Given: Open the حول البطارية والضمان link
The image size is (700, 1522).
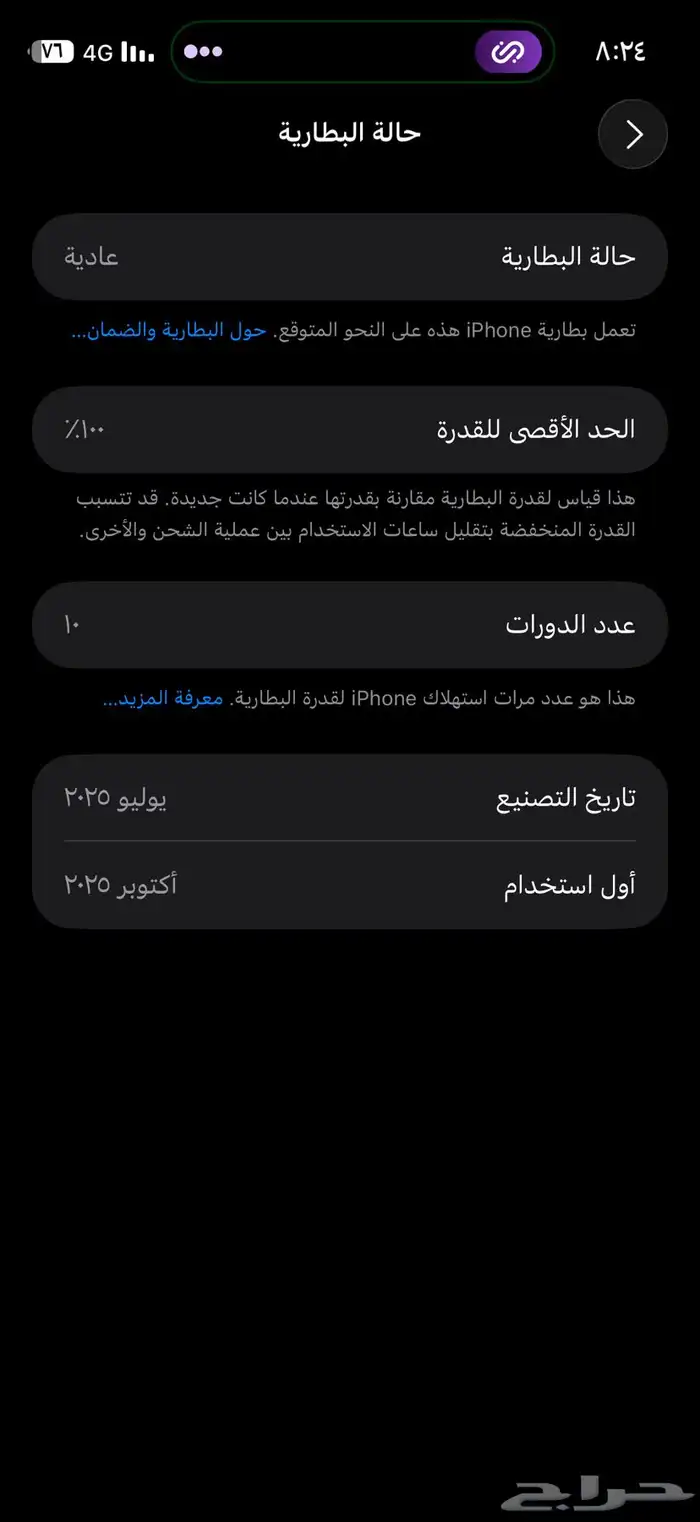Looking at the screenshot, I should (x=168, y=330).
